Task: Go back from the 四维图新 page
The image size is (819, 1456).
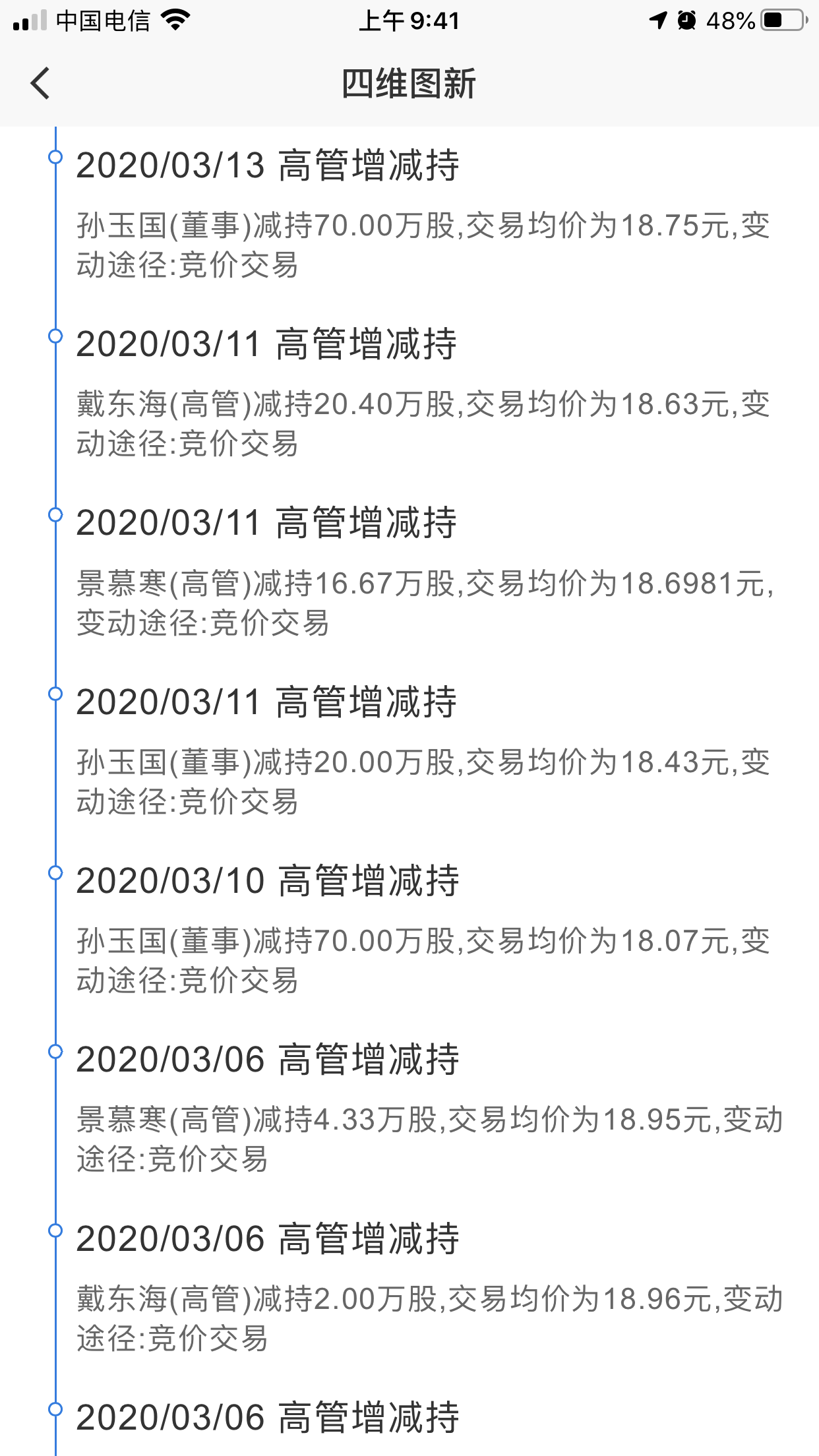Action: click(x=40, y=84)
